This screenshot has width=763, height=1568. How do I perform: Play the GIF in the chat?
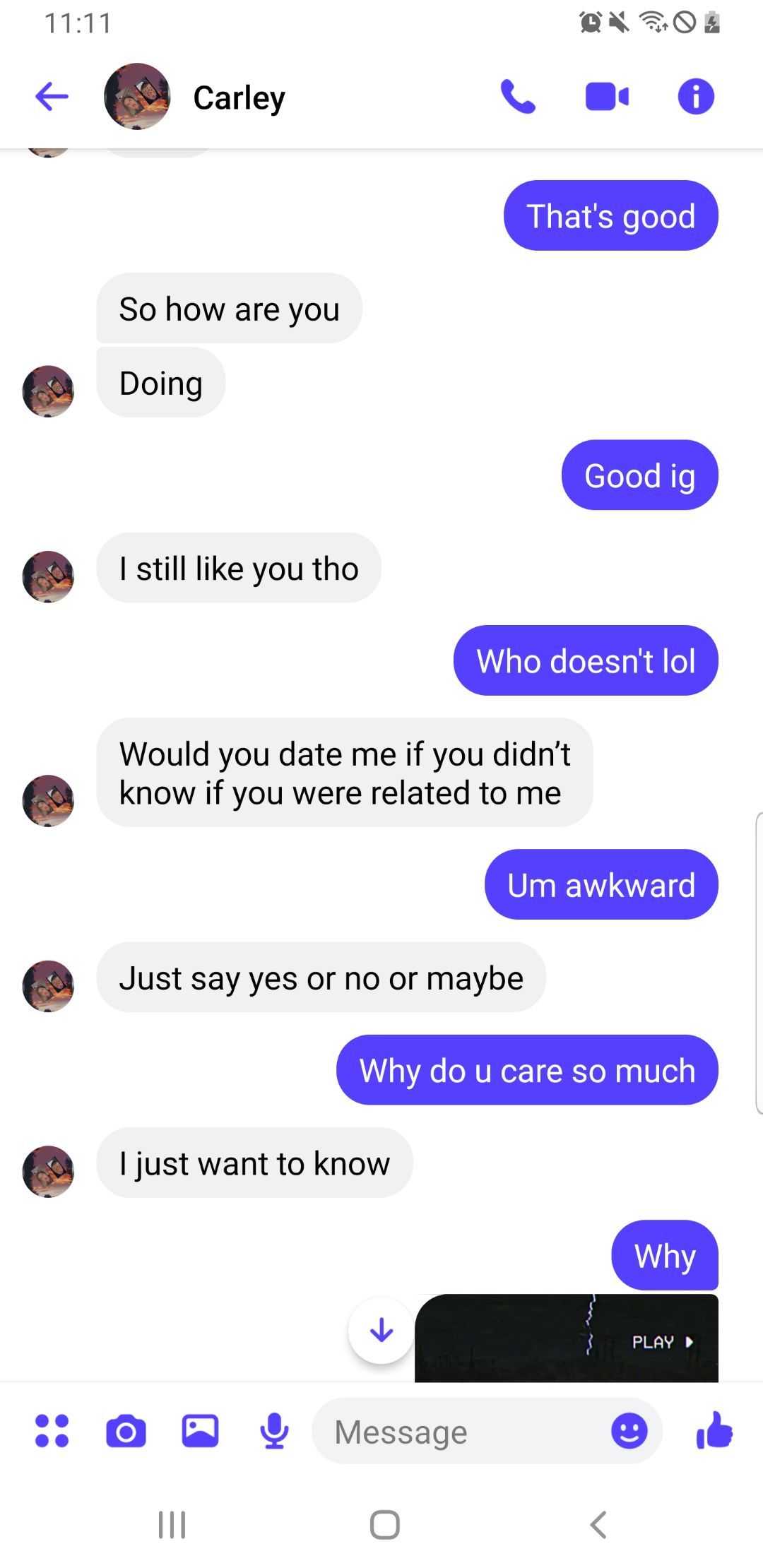click(x=662, y=1341)
